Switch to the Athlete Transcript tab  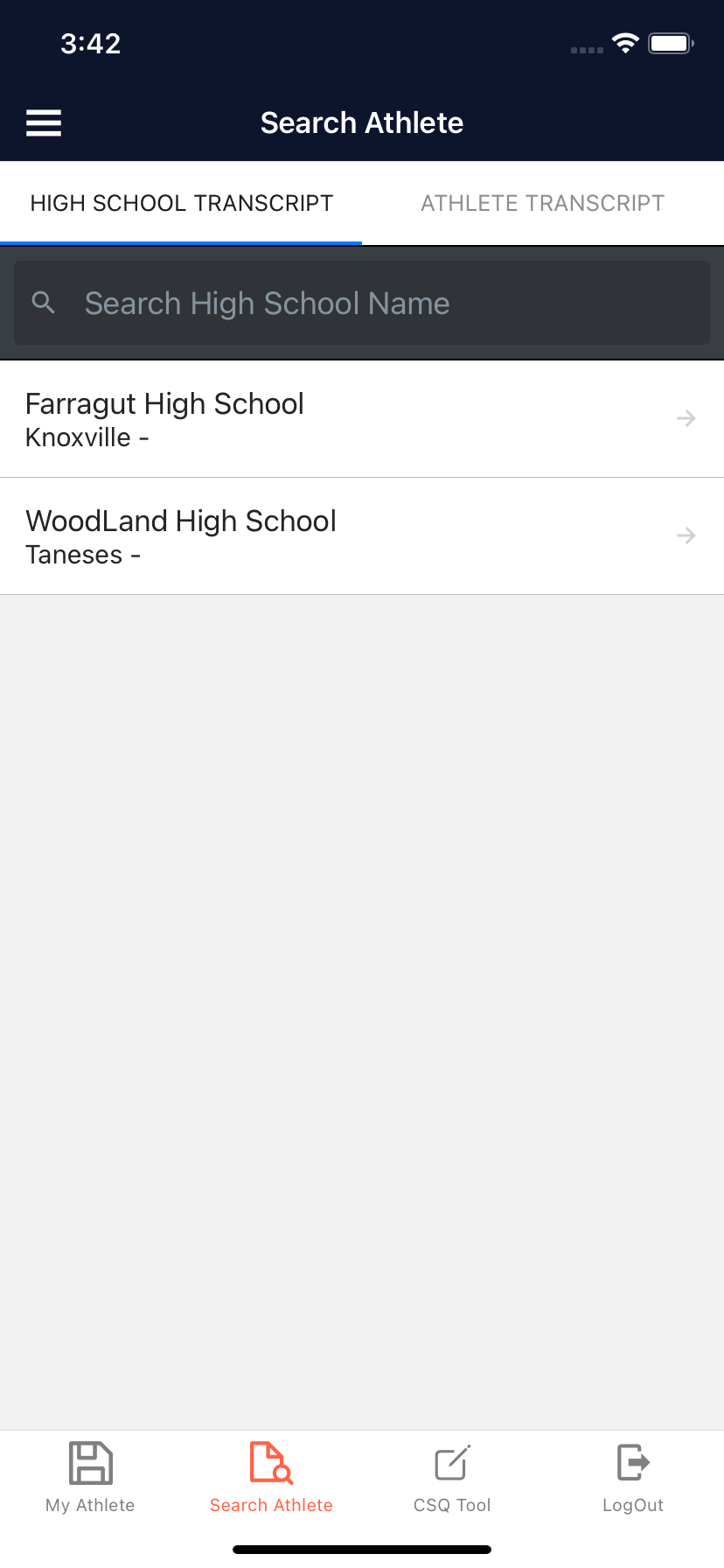[542, 203]
